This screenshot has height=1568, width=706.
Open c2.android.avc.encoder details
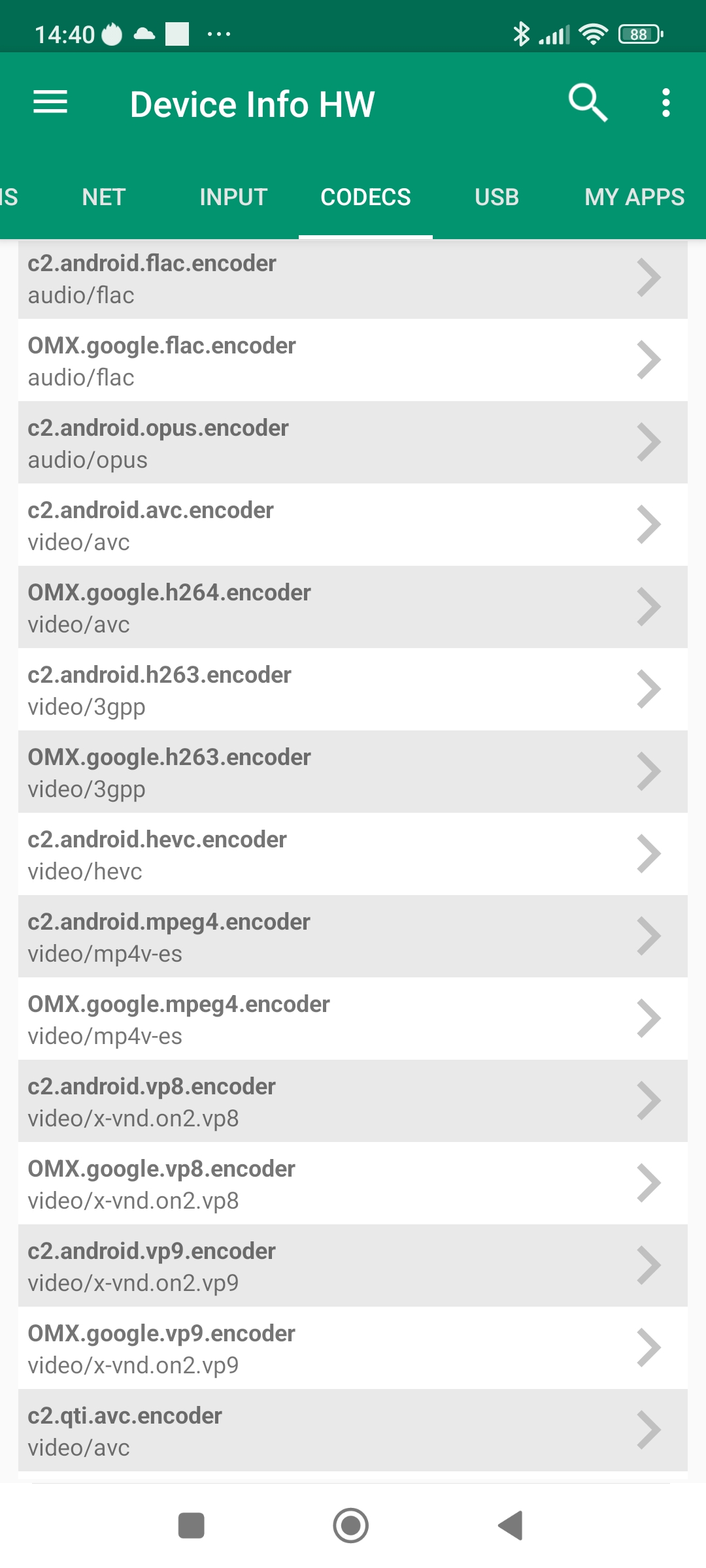353,525
